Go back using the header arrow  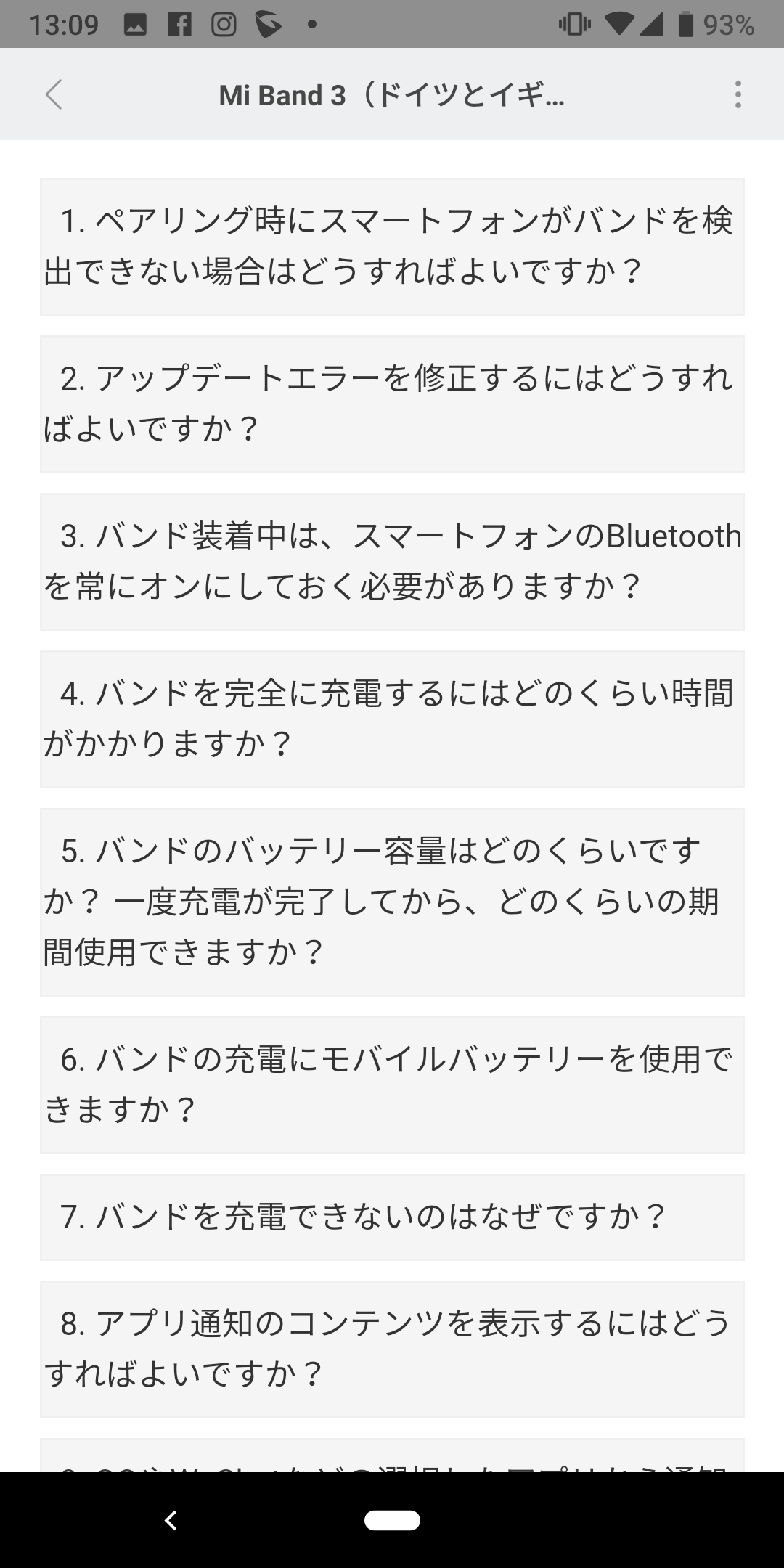coord(54,94)
